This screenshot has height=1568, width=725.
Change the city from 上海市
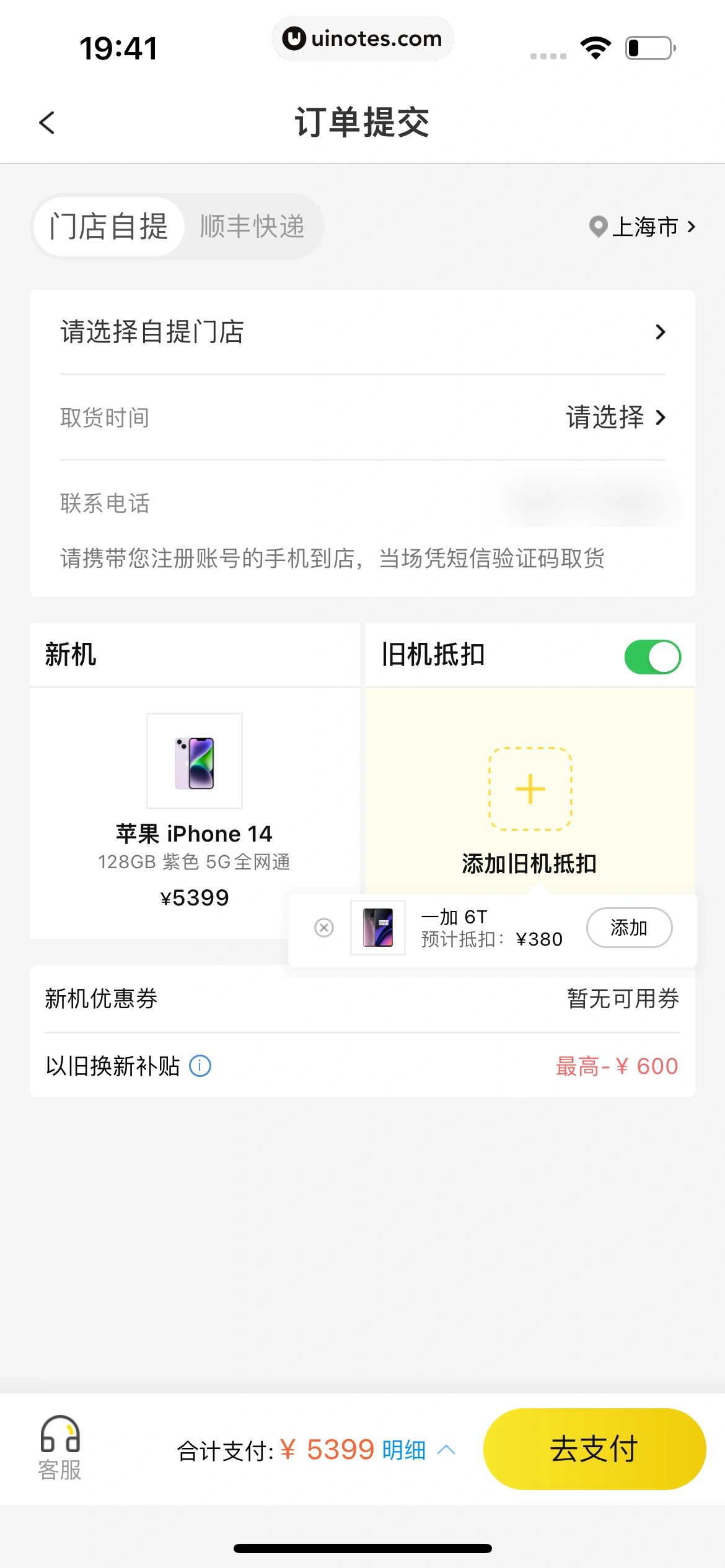pos(643,227)
